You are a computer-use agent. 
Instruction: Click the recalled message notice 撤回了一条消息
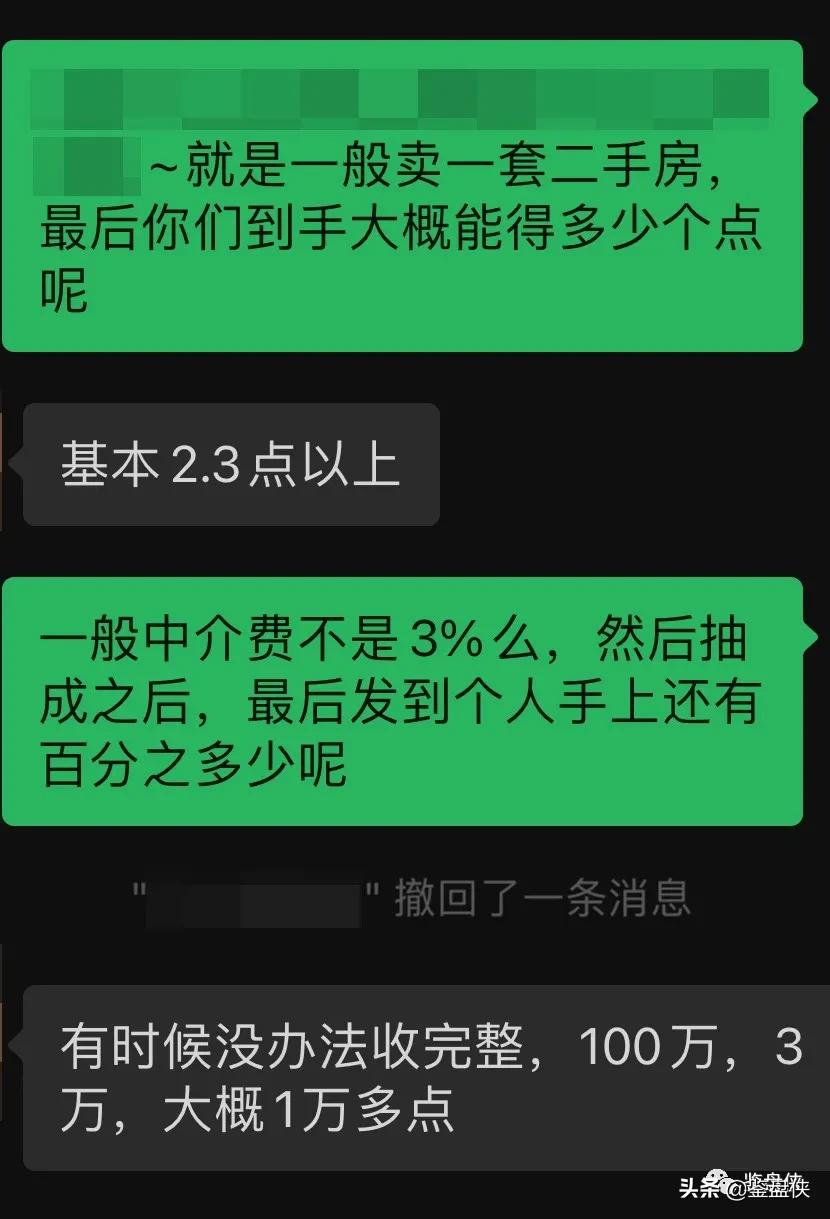point(545,898)
